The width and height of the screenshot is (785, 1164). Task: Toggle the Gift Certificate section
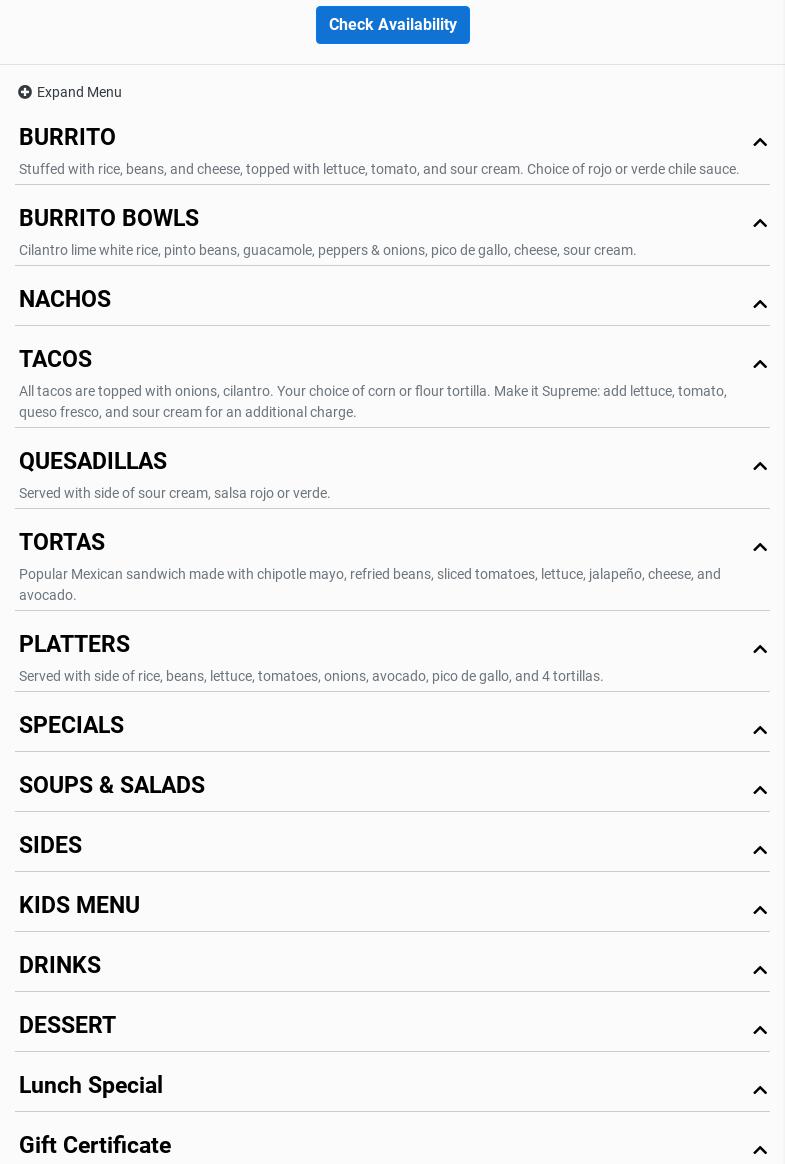tap(759, 1149)
